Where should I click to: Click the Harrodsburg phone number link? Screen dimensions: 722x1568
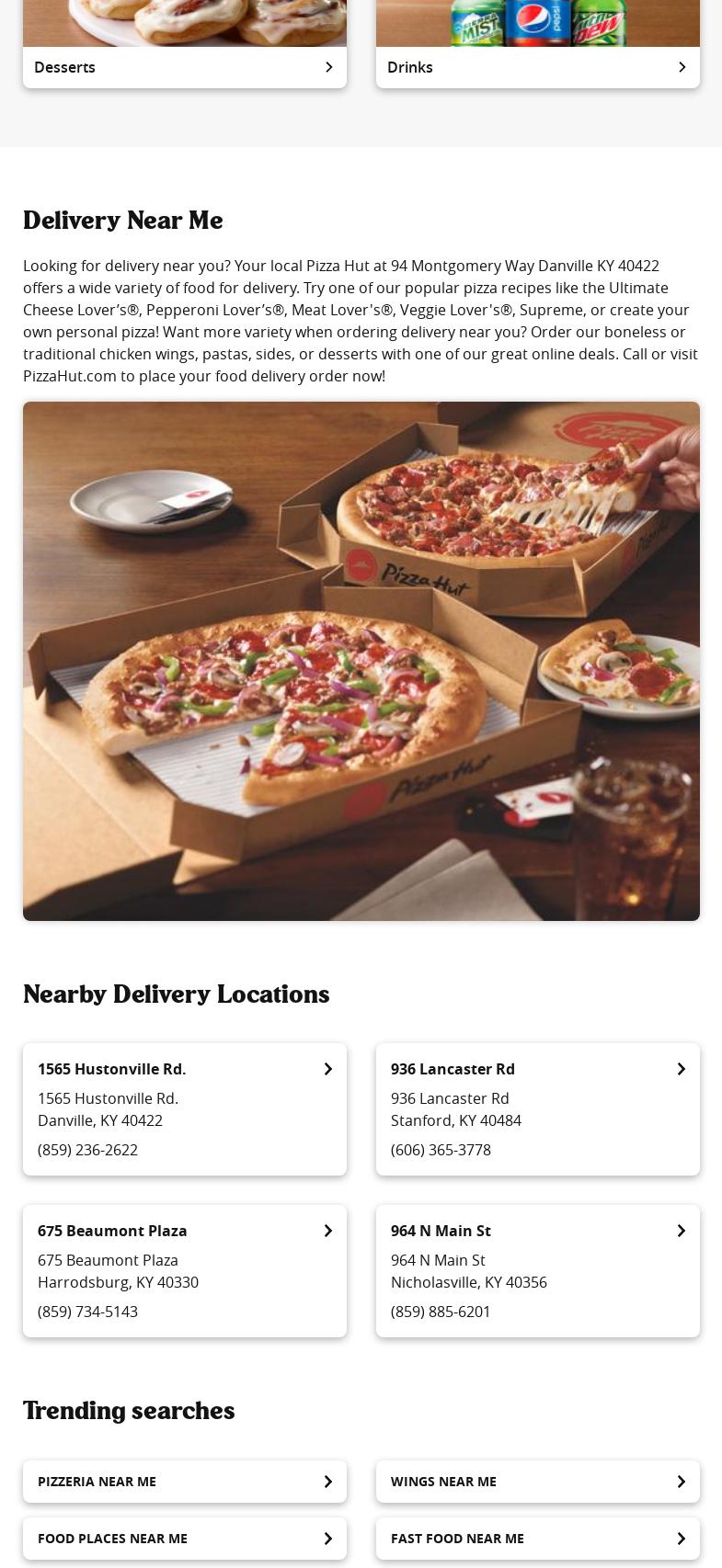pos(87,1312)
